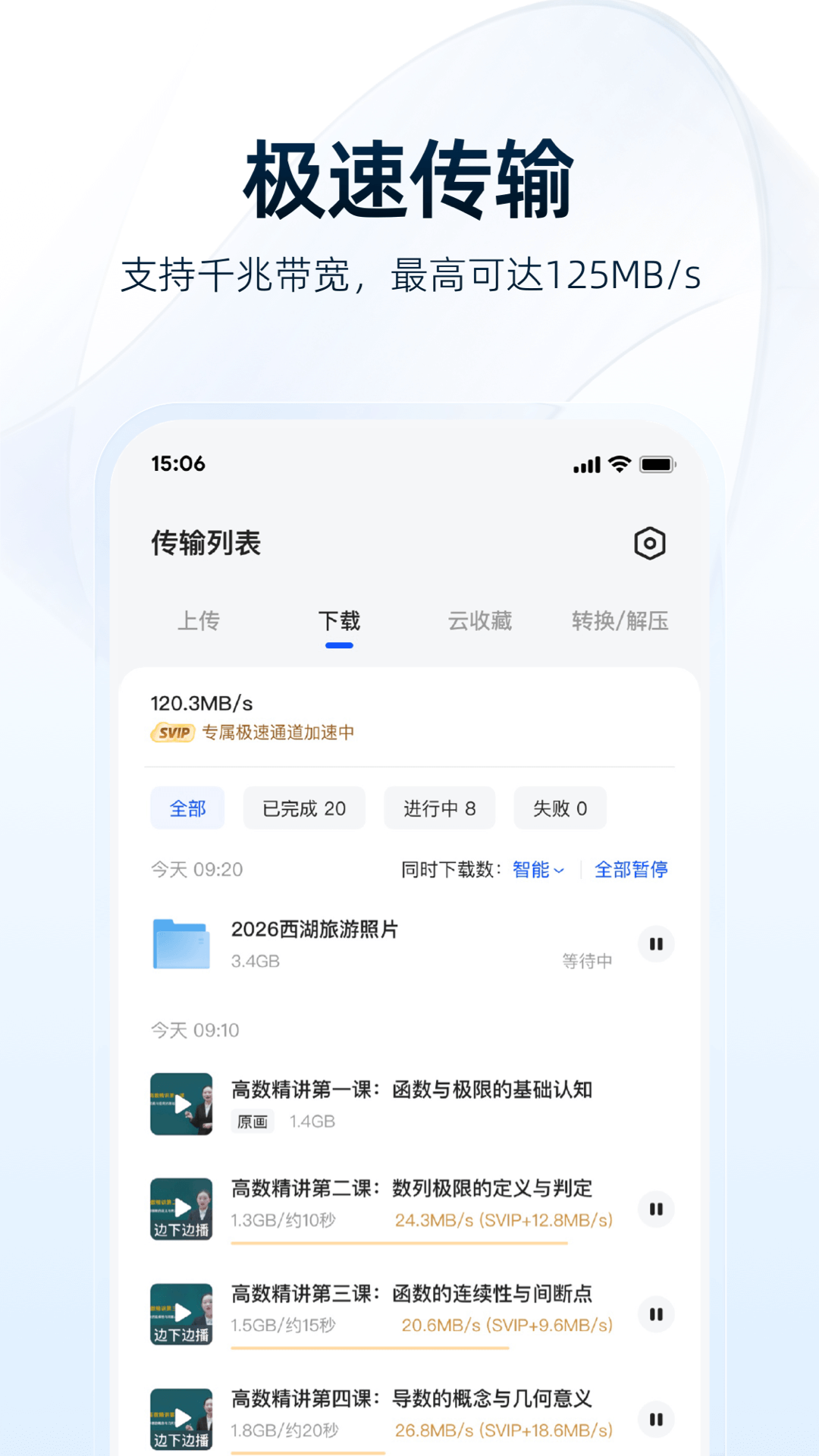Open 转换/解压 section
819x1456 pixels.
pyautogui.click(x=620, y=622)
